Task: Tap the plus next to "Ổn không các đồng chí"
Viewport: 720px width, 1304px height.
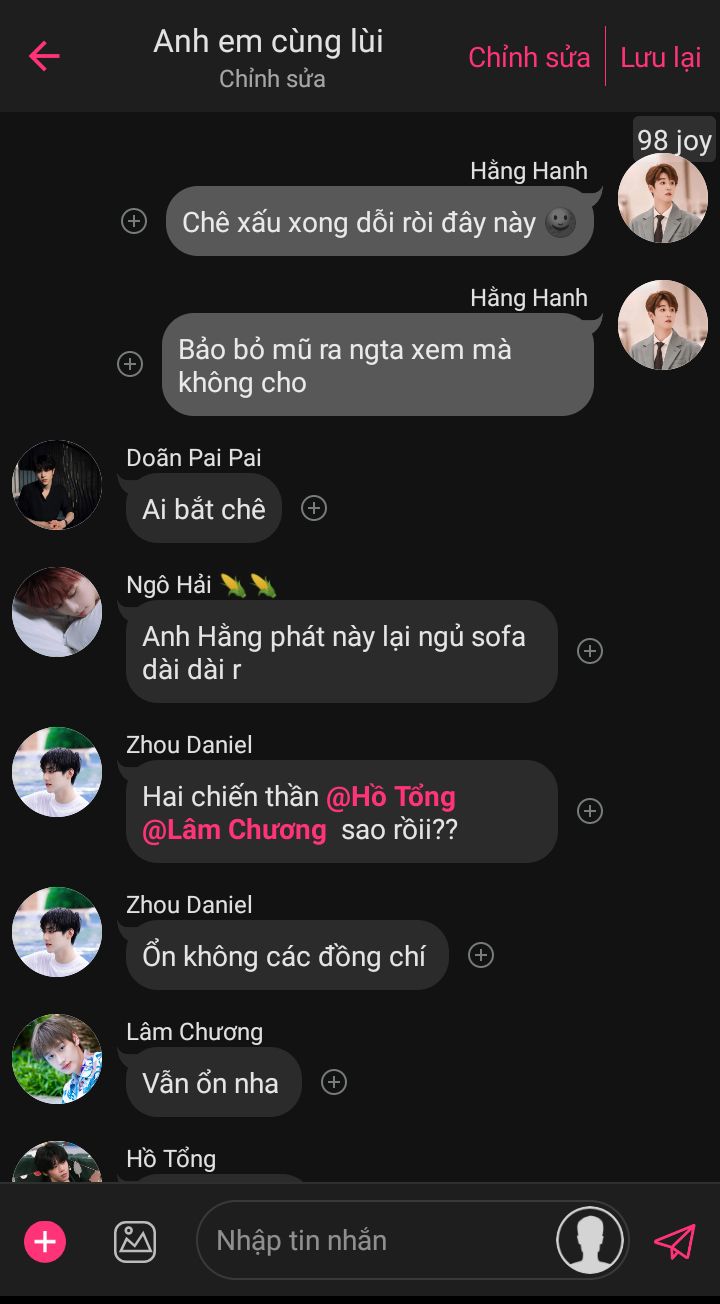Action: [x=481, y=955]
